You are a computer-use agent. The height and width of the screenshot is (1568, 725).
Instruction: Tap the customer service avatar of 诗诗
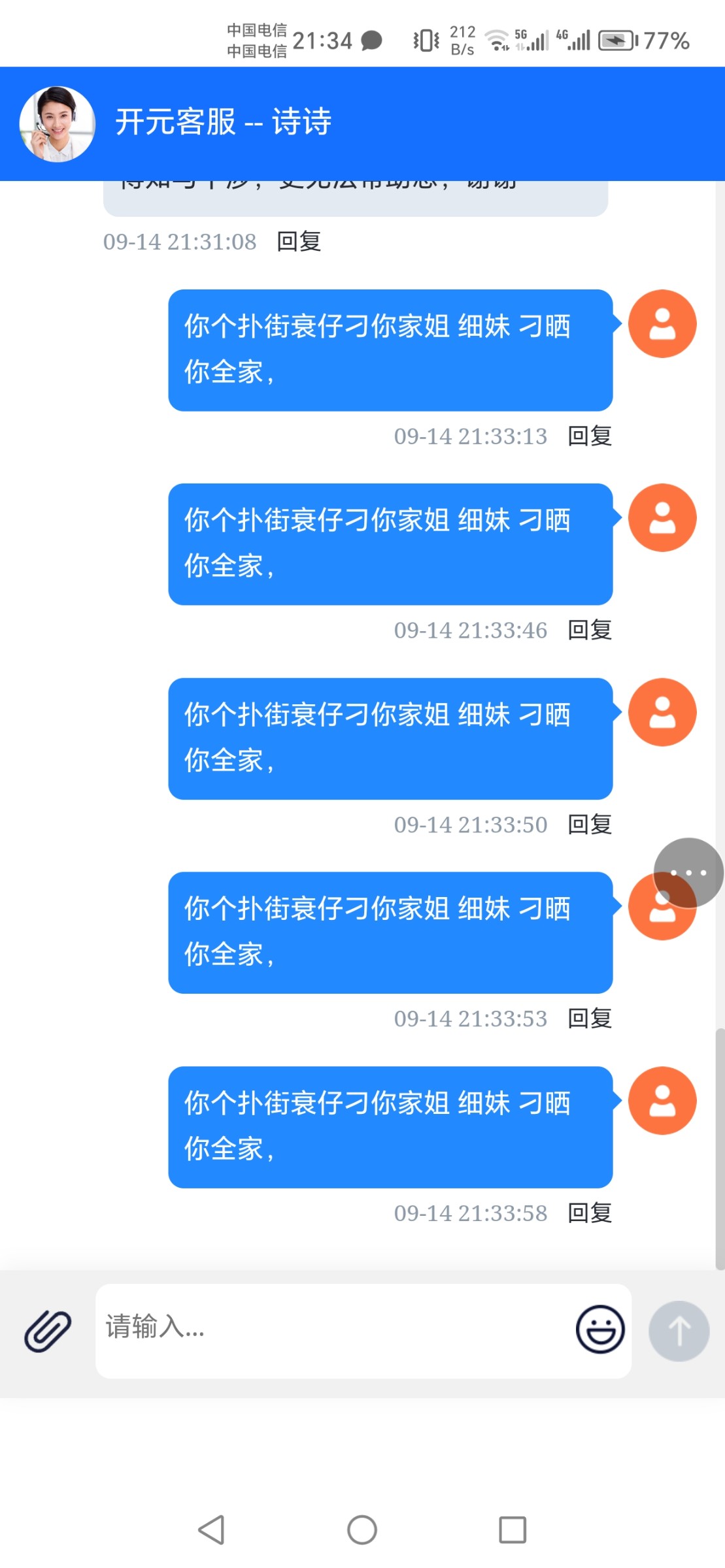click(x=58, y=123)
